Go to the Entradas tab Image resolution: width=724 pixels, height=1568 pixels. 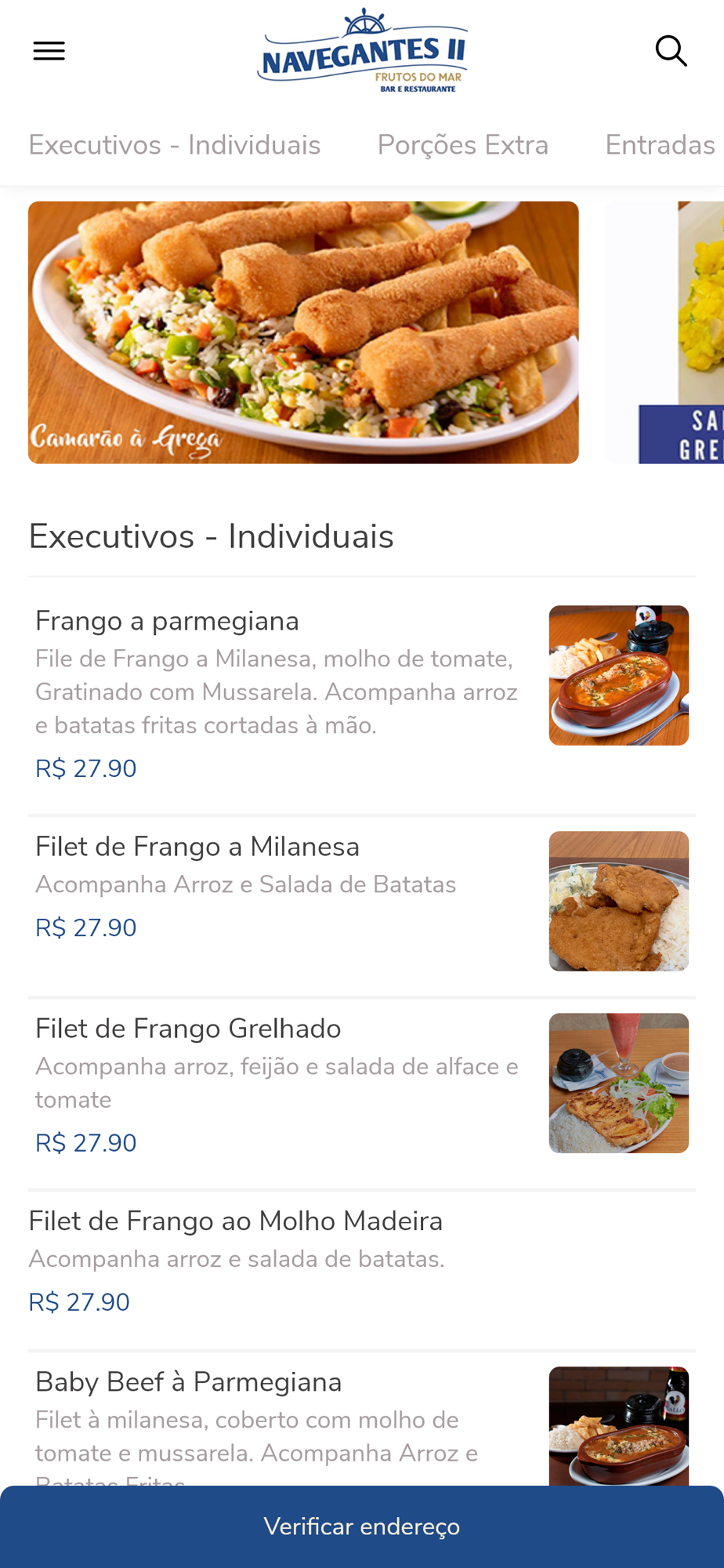click(660, 145)
